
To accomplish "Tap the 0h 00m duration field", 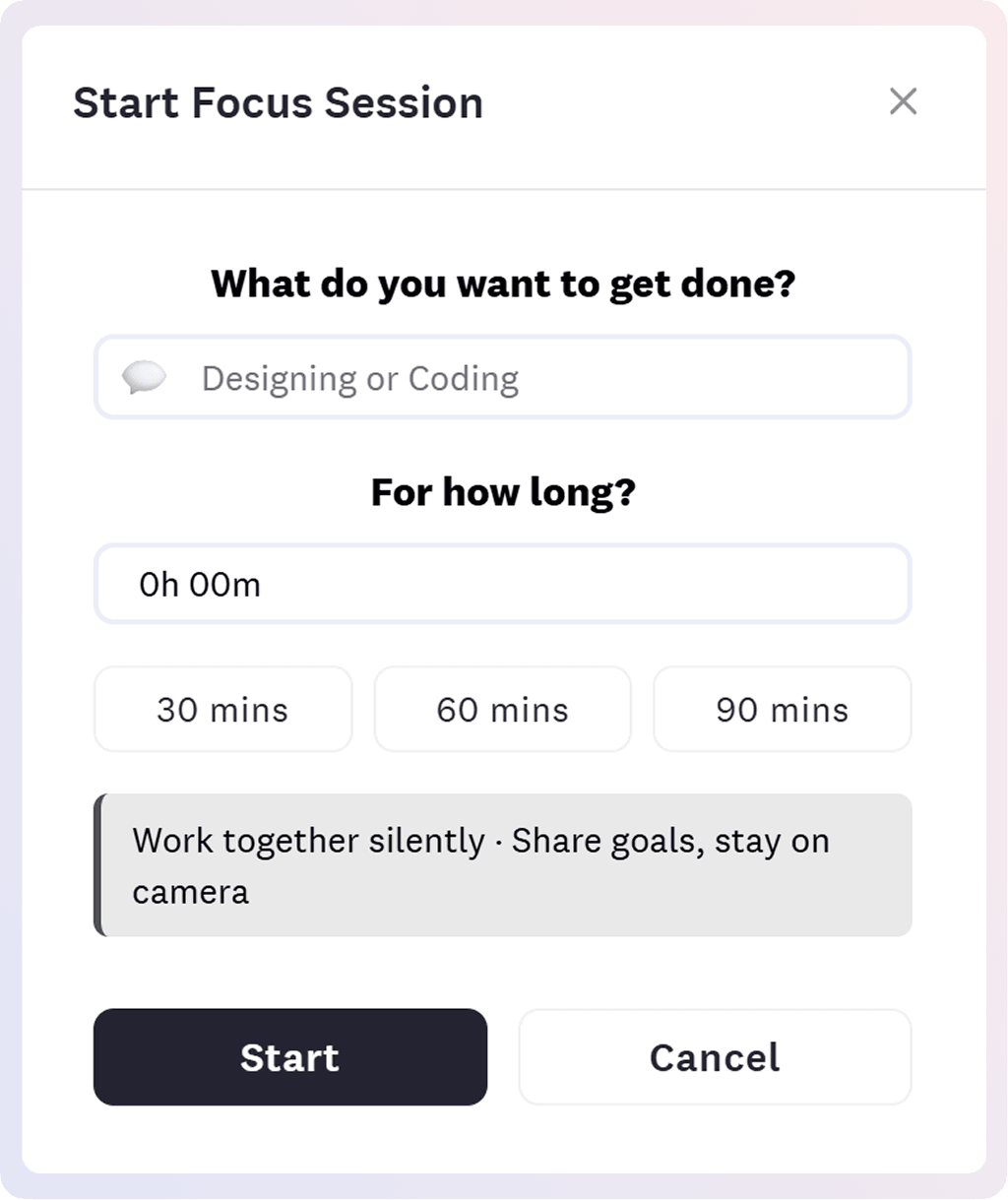I will pos(502,585).
